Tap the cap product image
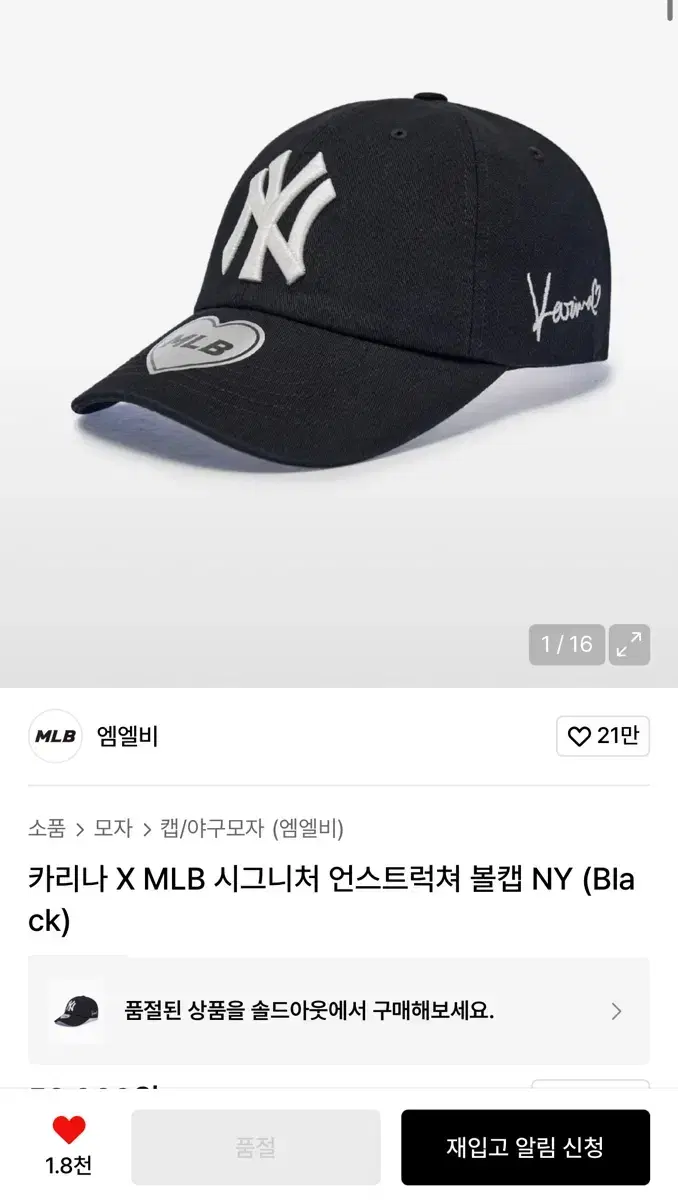The image size is (678, 1200). pyautogui.click(x=340, y=280)
